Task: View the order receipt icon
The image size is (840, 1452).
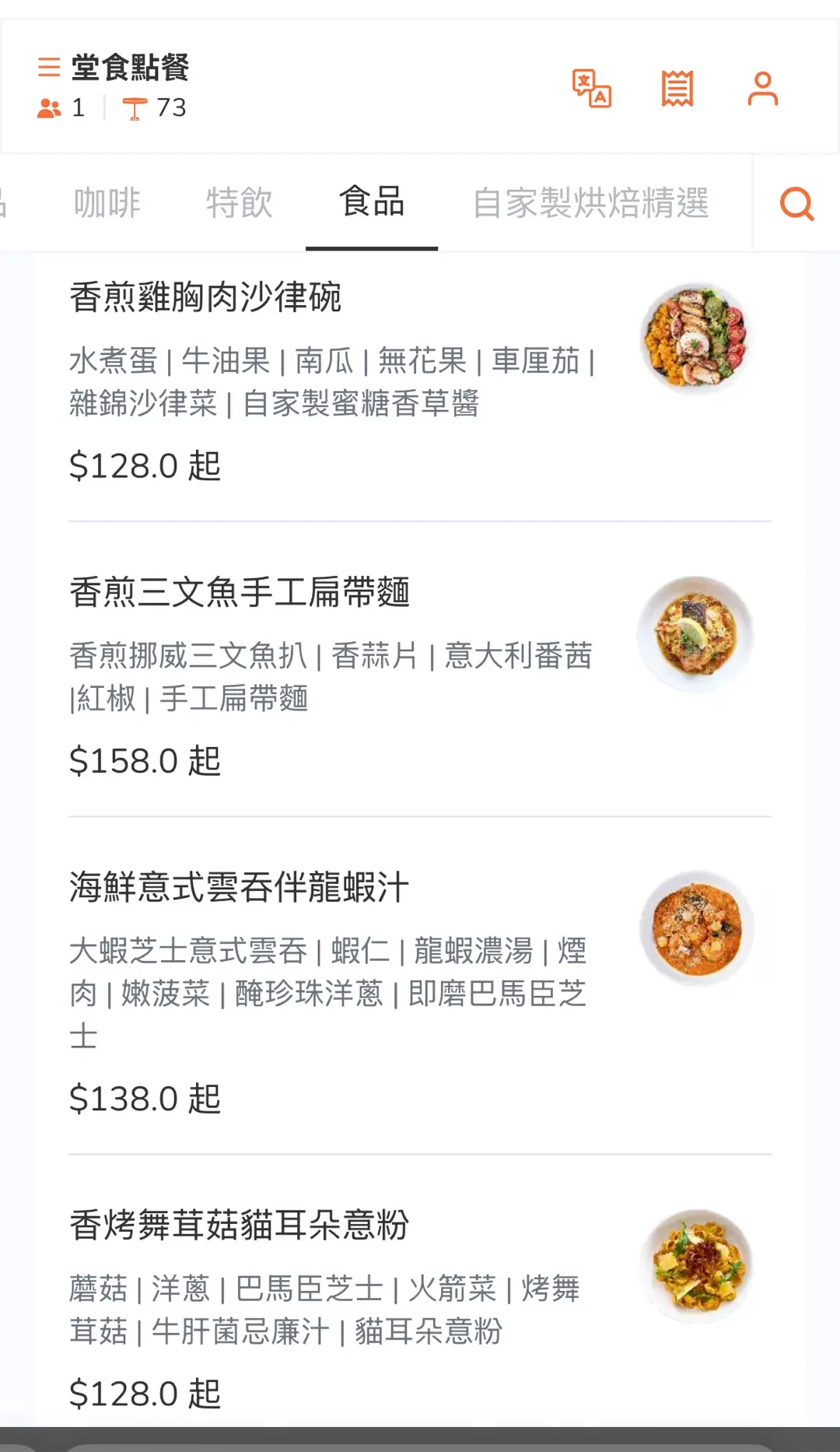Action: coord(677,89)
